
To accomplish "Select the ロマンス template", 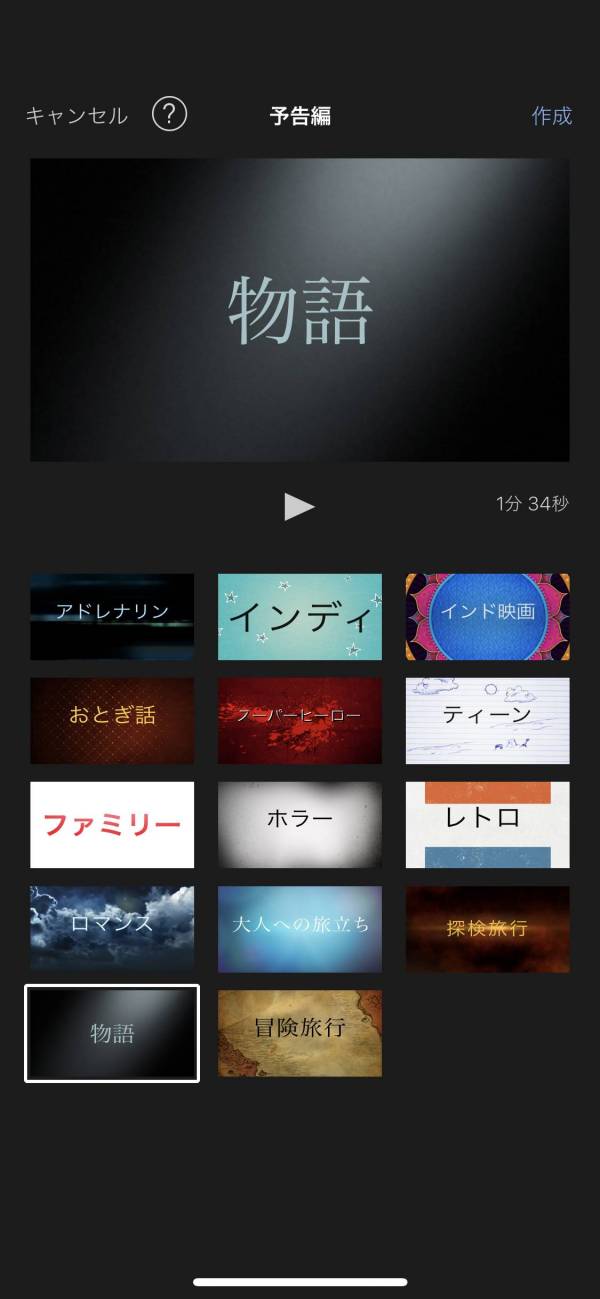I will (x=112, y=928).
